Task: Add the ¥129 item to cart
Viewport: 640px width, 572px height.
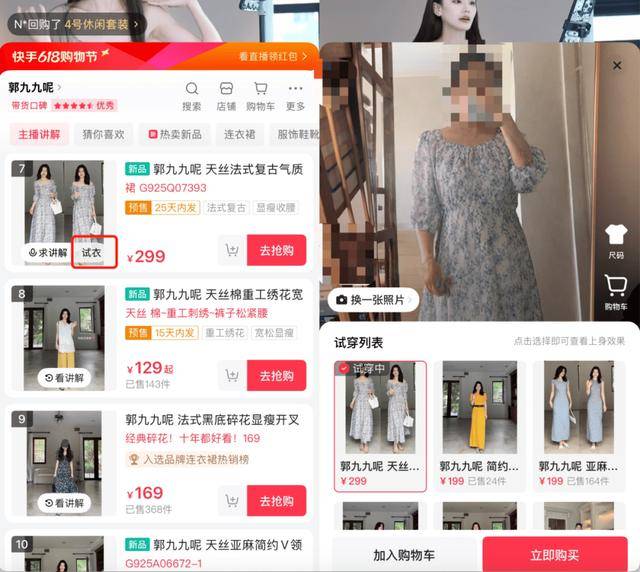Action: coord(232,375)
